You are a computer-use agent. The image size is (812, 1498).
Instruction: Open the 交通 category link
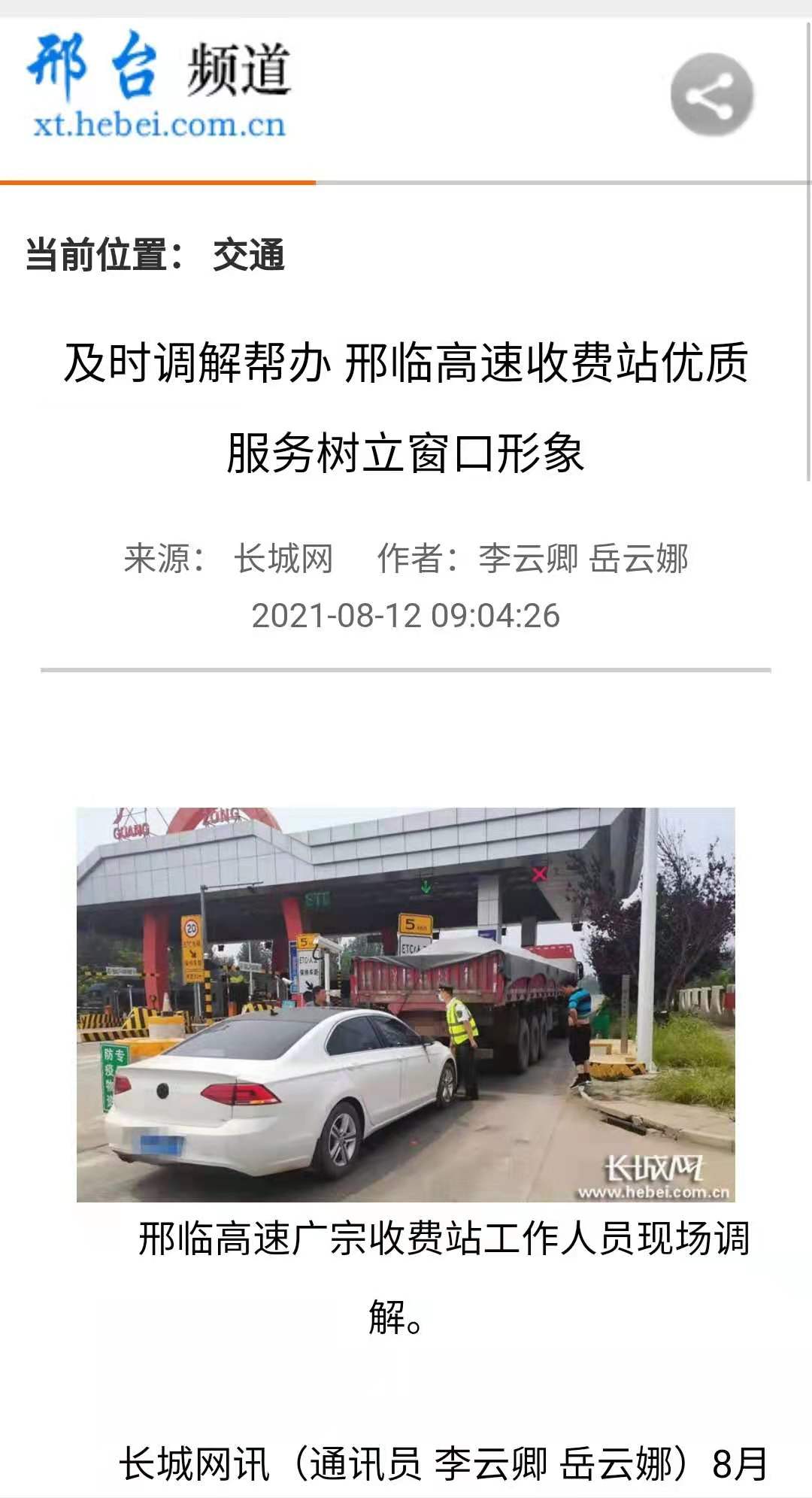[248, 254]
